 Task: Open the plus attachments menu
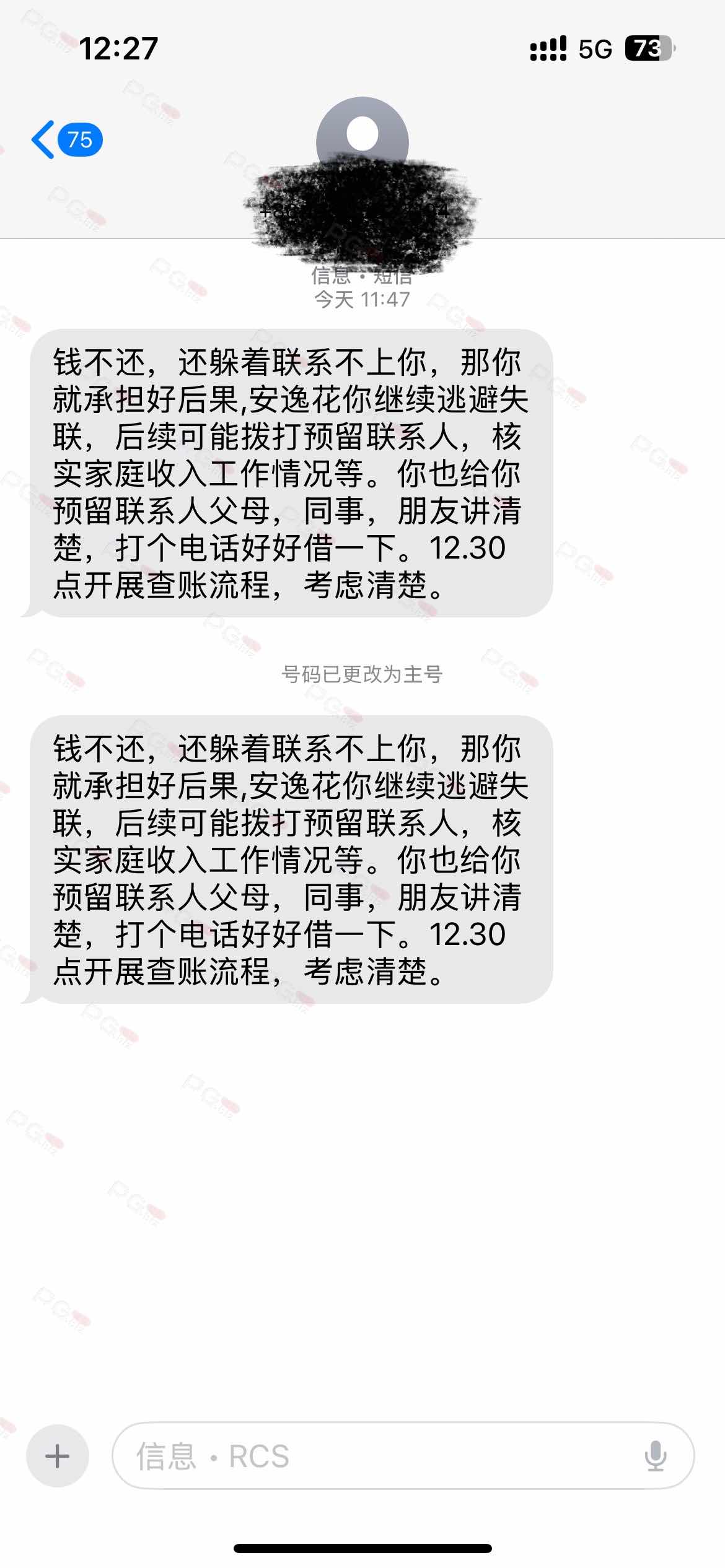click(58, 1456)
